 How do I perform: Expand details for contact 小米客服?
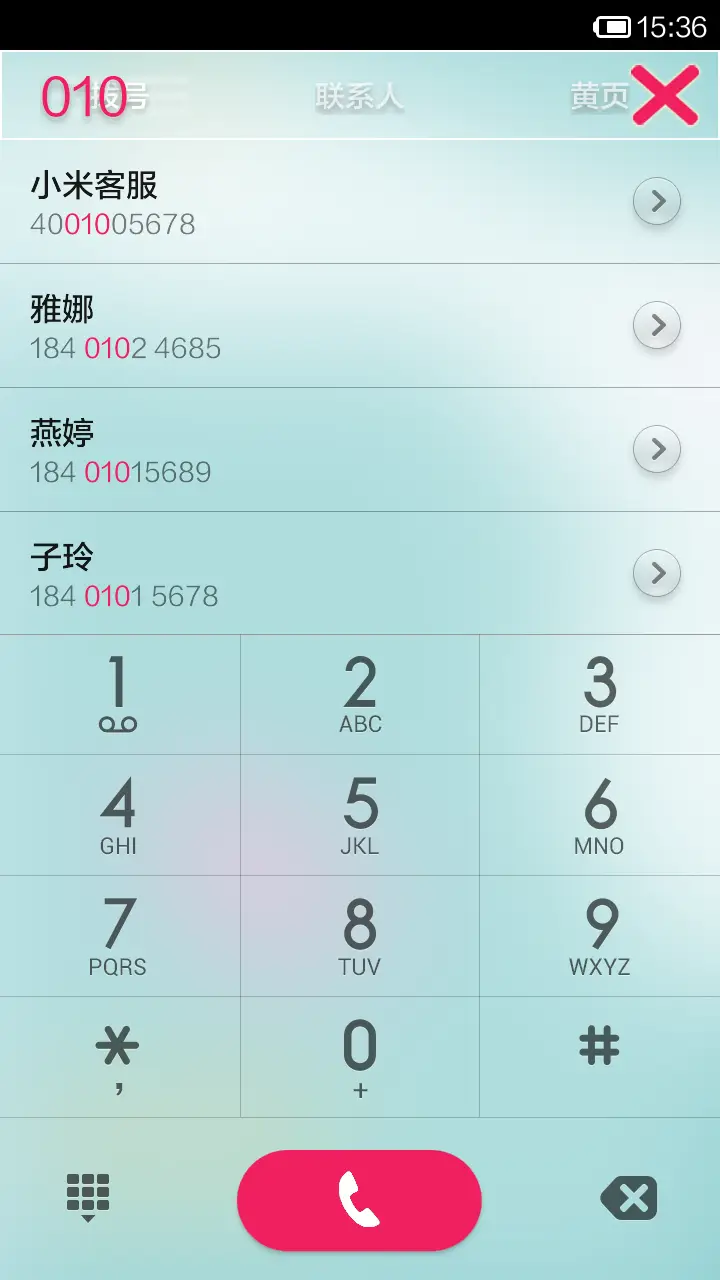click(657, 200)
